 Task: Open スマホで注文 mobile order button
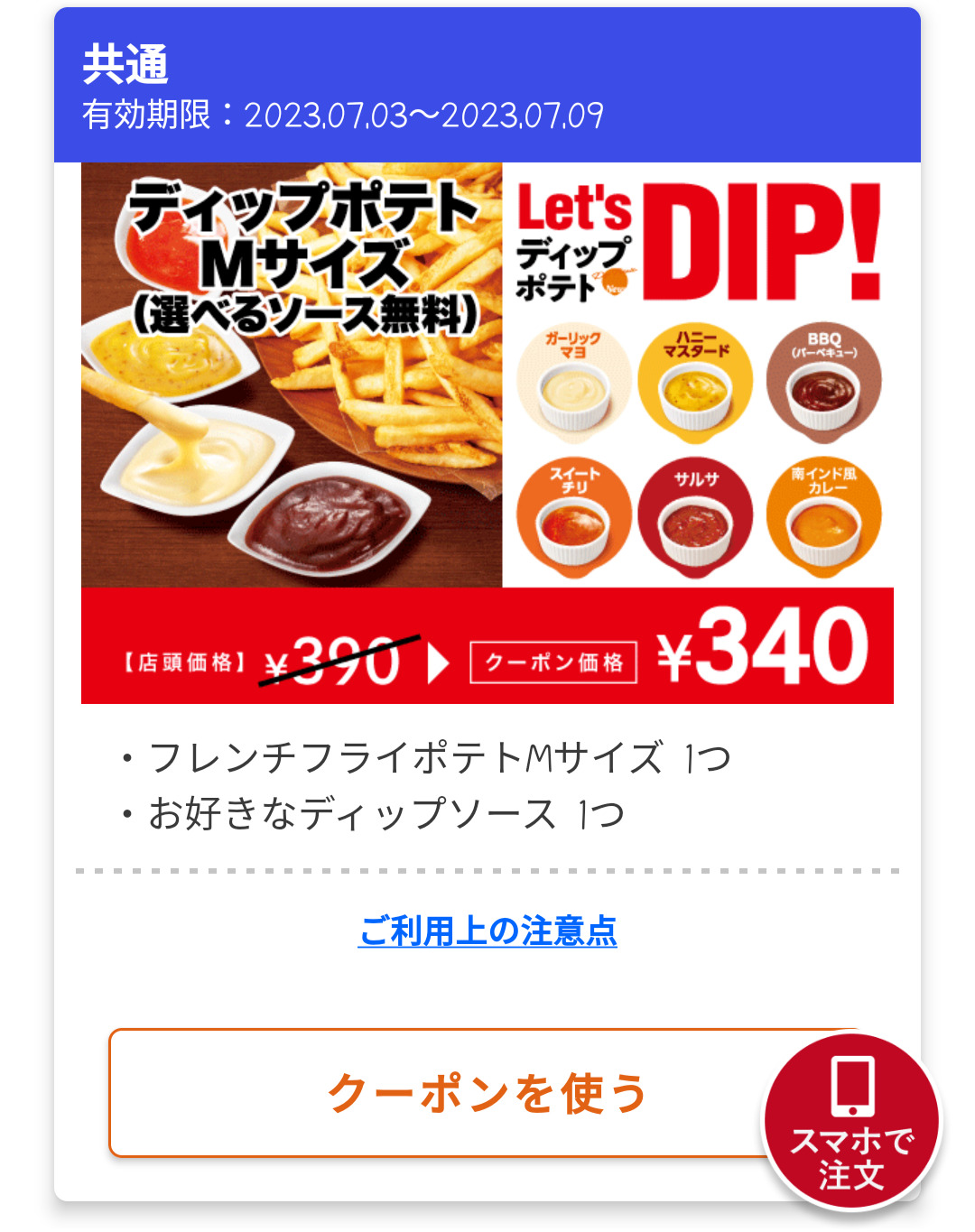coord(851,1122)
